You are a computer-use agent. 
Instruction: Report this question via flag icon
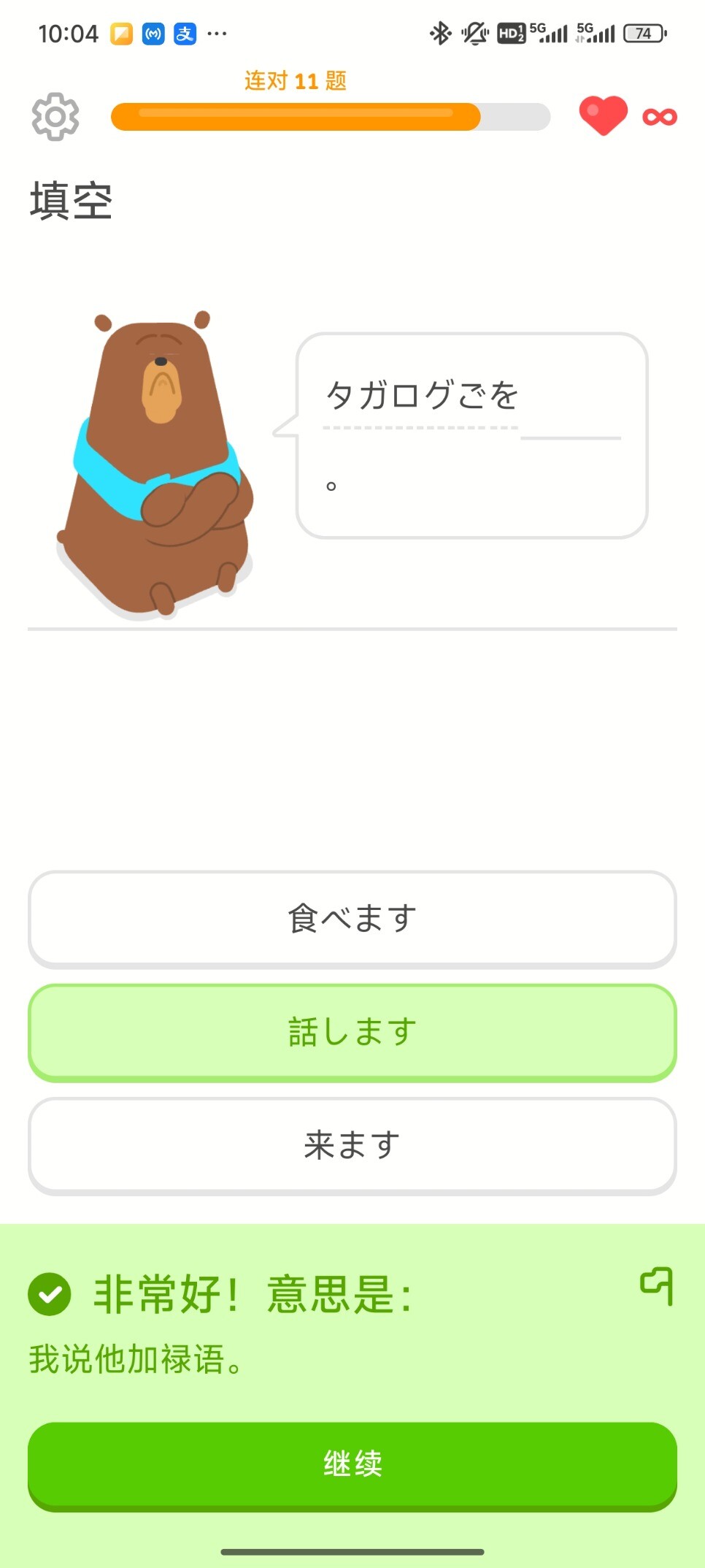[657, 1285]
